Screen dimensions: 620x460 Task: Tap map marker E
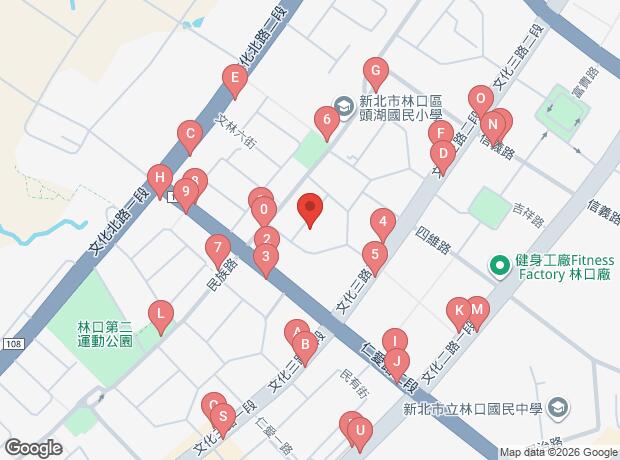coord(234,78)
